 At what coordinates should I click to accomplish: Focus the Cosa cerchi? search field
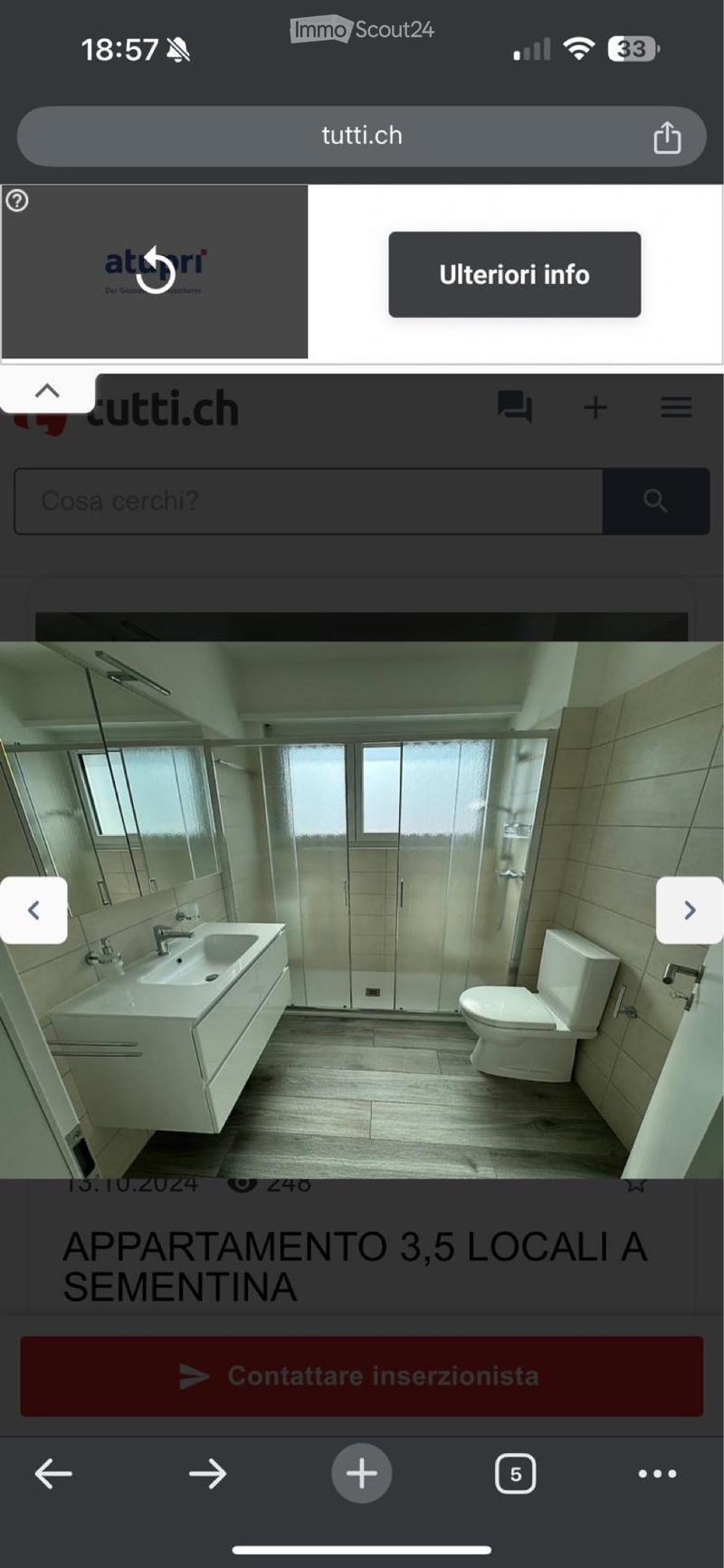[309, 501]
